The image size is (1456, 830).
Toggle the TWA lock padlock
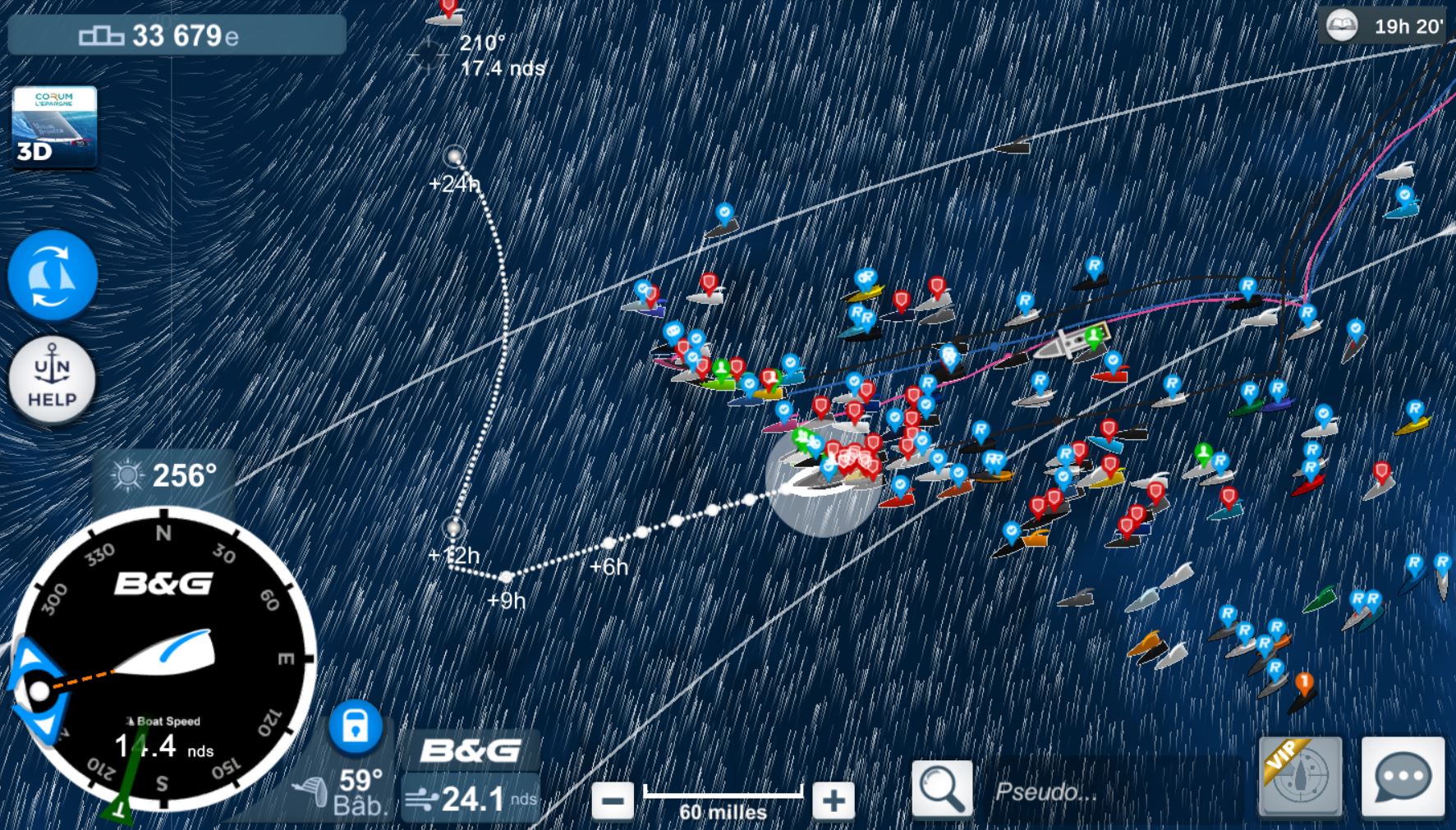point(355,727)
